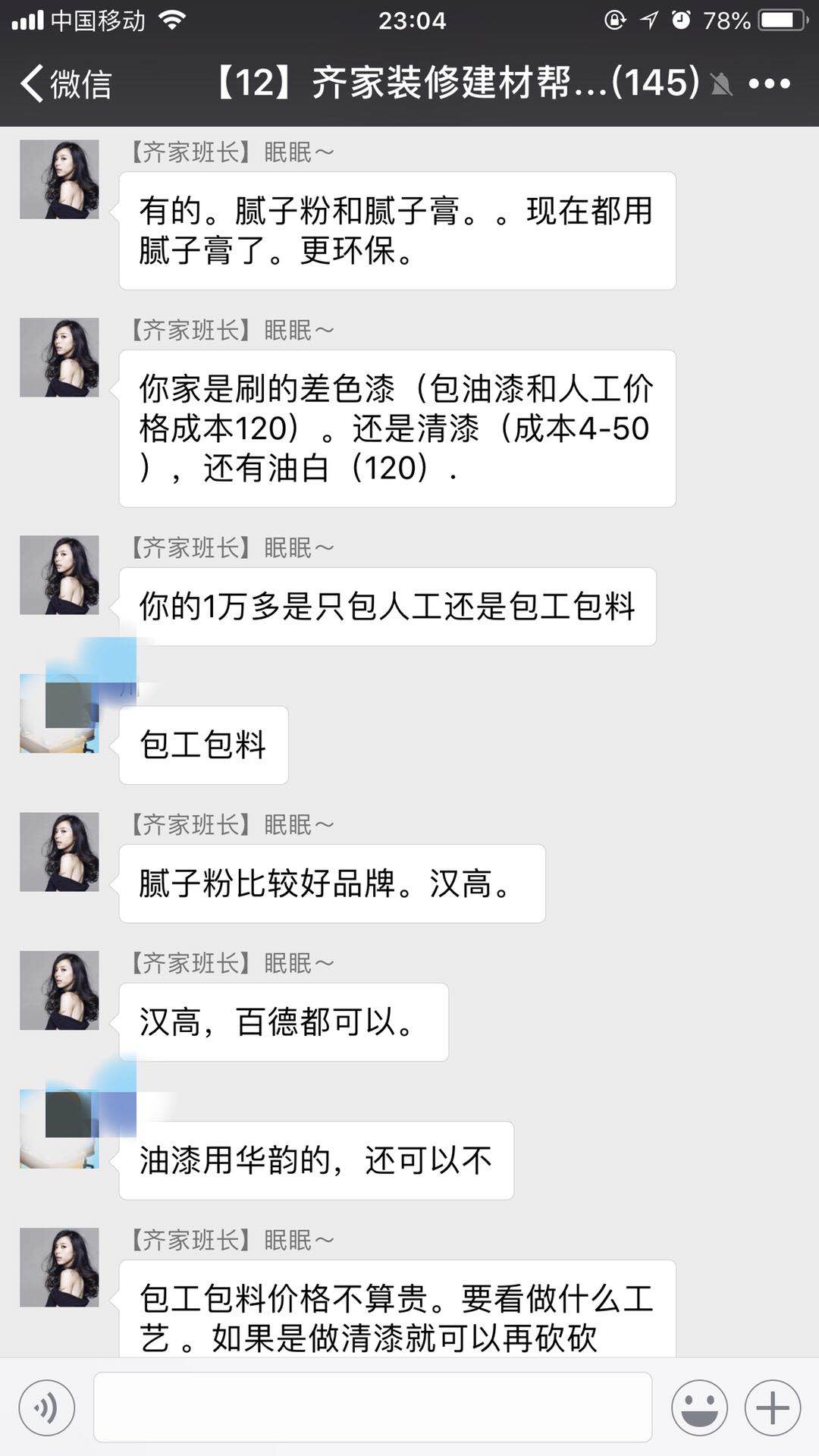Go back to the 微信 chat list
This screenshot has width=819, height=1456.
click(66, 83)
